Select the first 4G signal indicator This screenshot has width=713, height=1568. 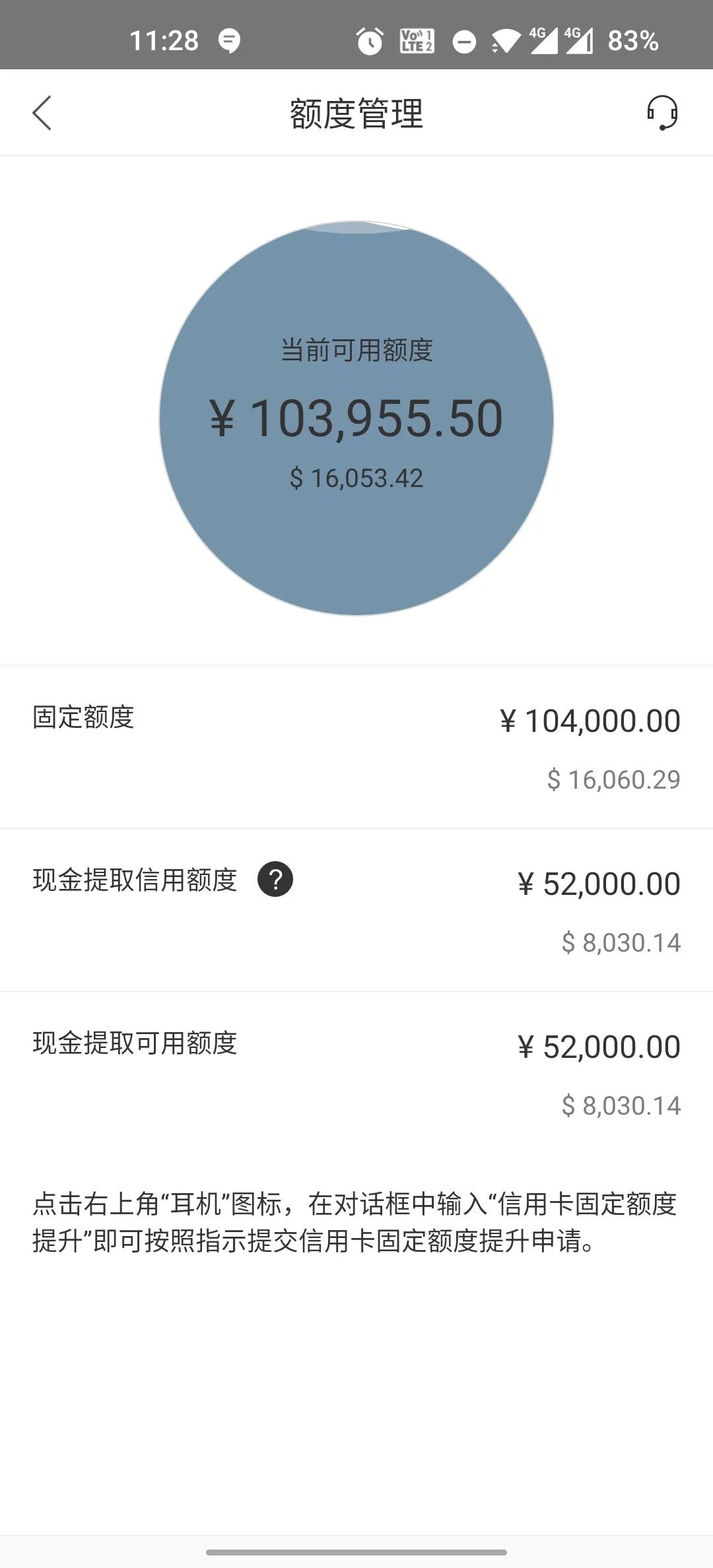[543, 42]
